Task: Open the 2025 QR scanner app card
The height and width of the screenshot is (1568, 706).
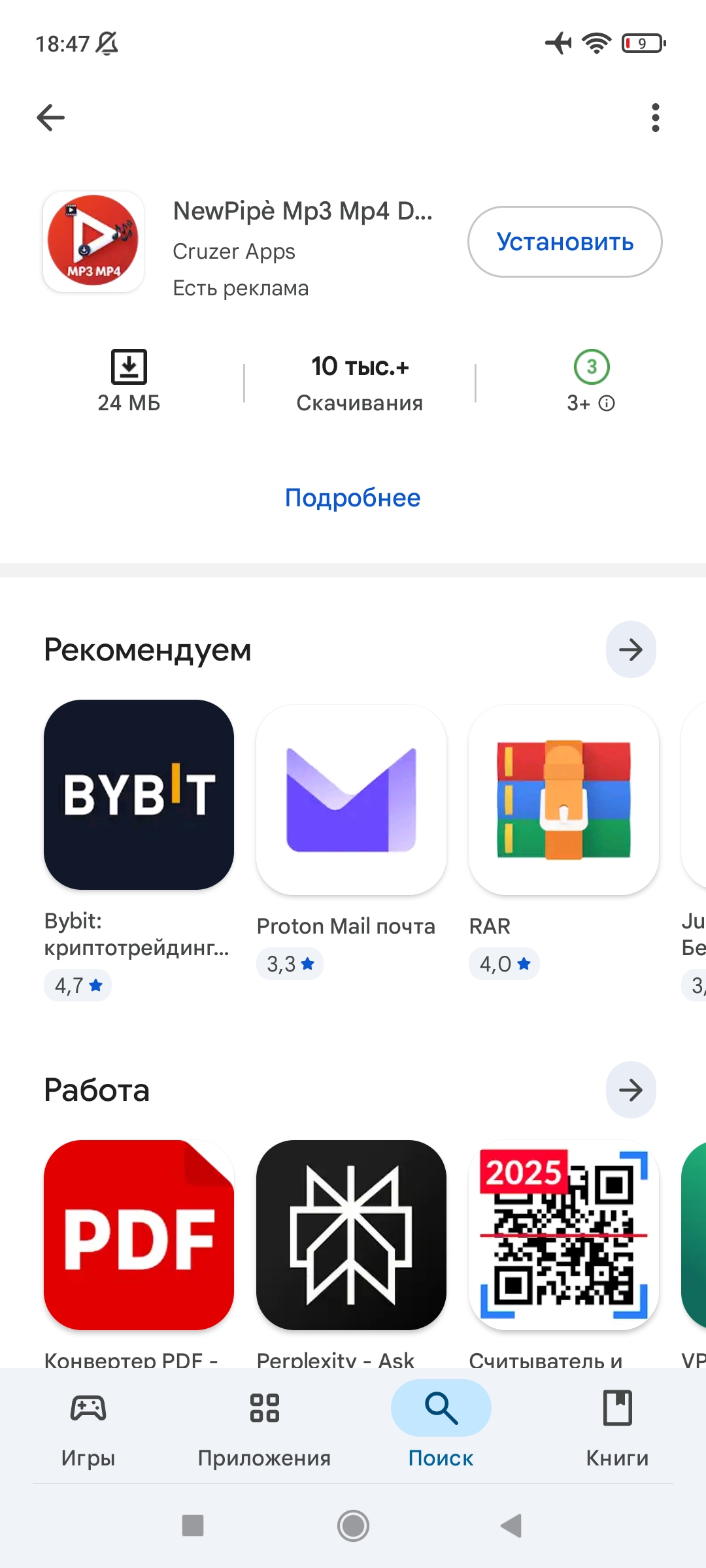Action: click(563, 1235)
